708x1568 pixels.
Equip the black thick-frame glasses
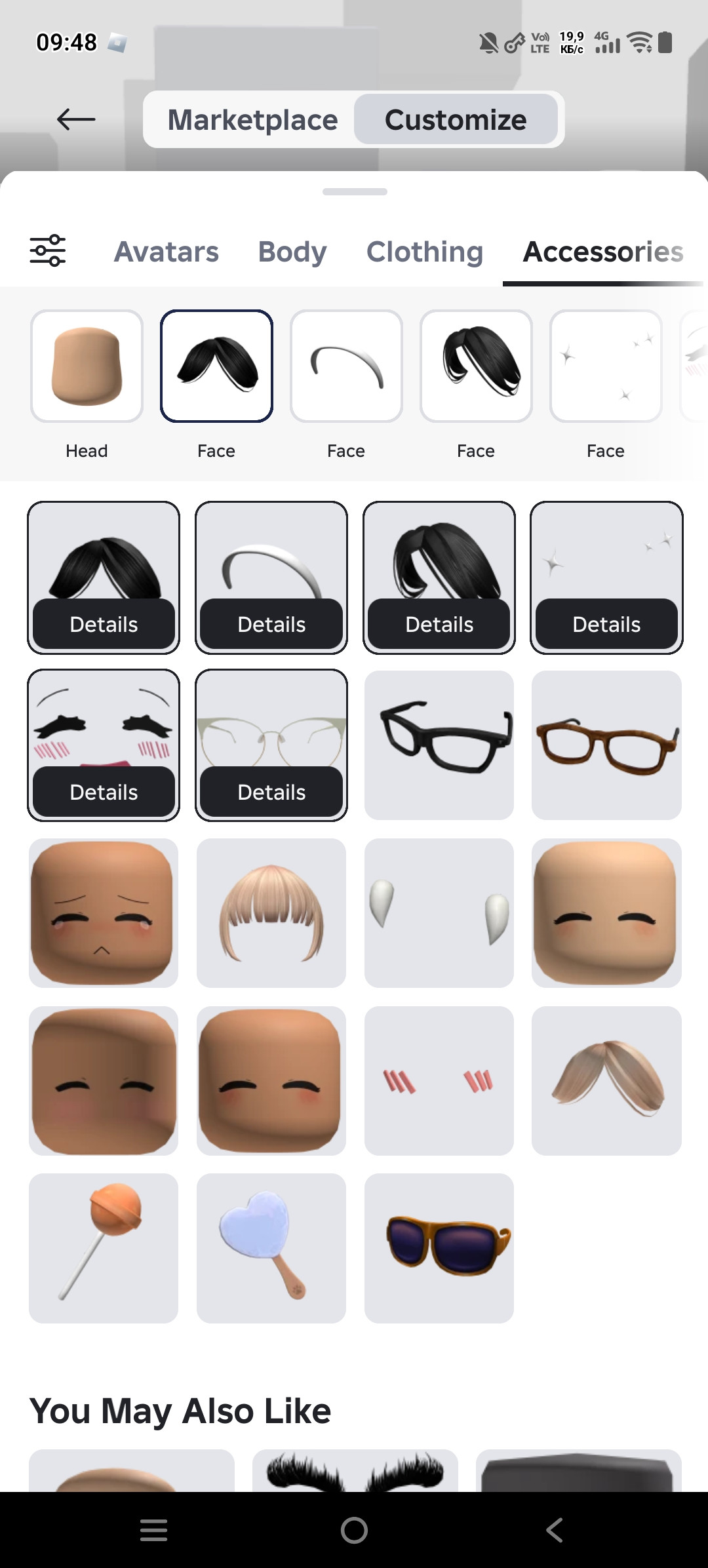click(439, 745)
